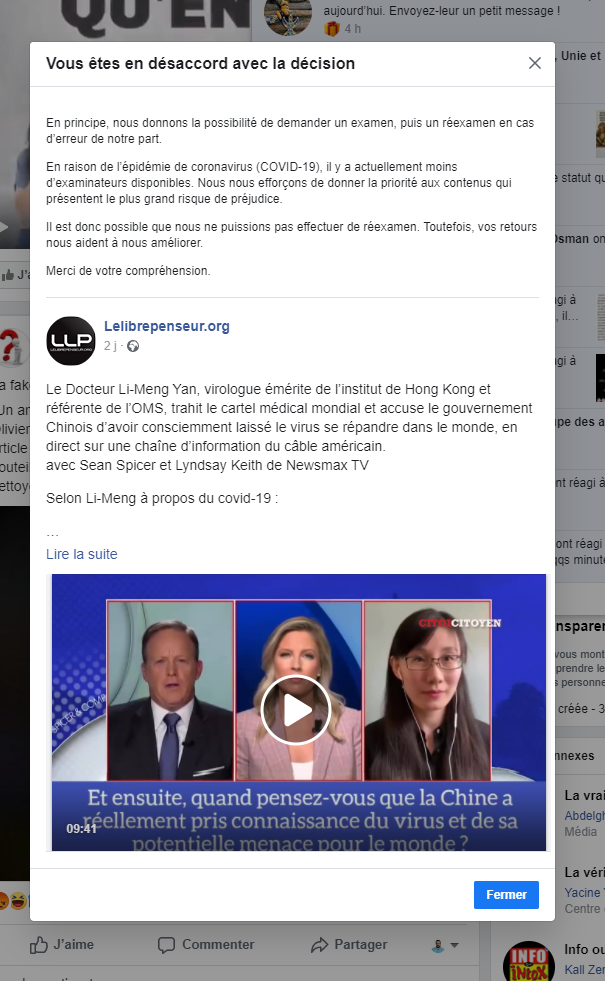
Task: Like the post with J'aime
Action: point(62,944)
